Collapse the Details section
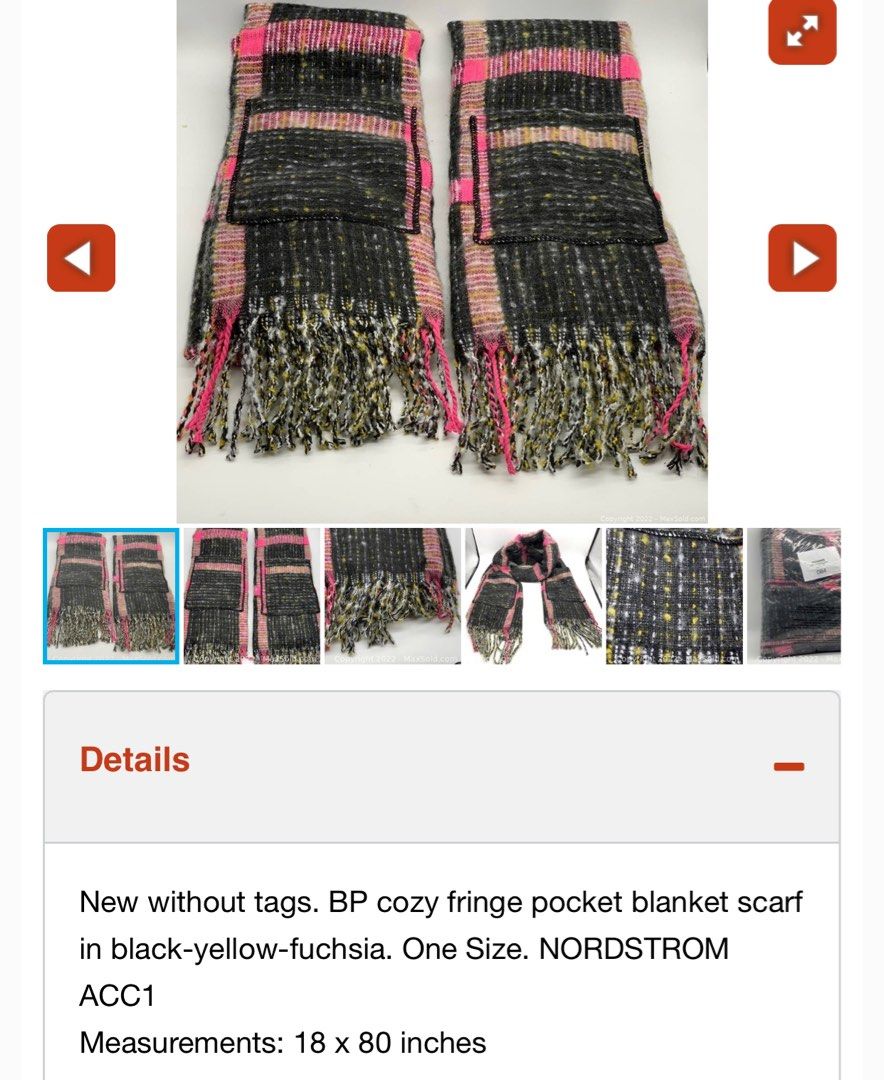The height and width of the screenshot is (1080, 884). pos(788,766)
